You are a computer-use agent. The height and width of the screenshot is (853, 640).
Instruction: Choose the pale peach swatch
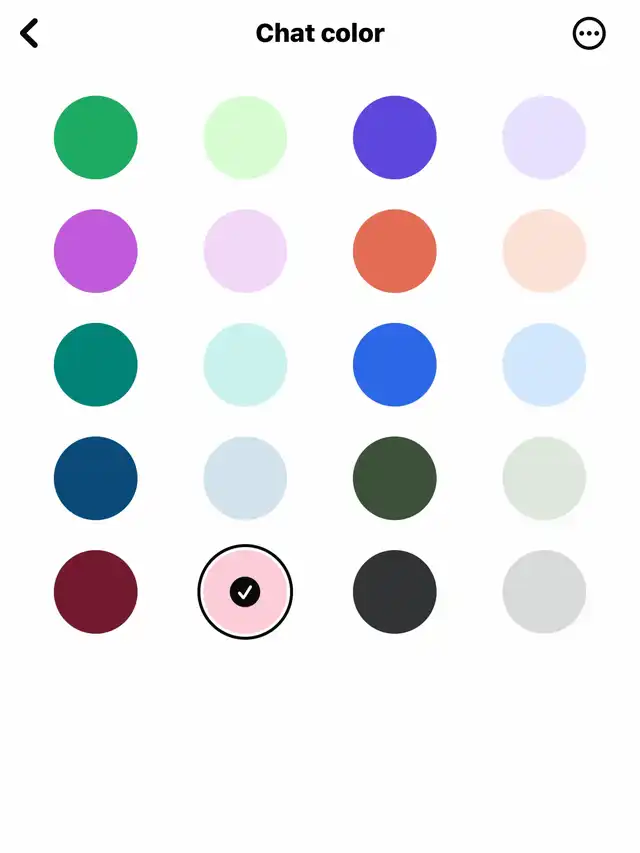pos(544,251)
